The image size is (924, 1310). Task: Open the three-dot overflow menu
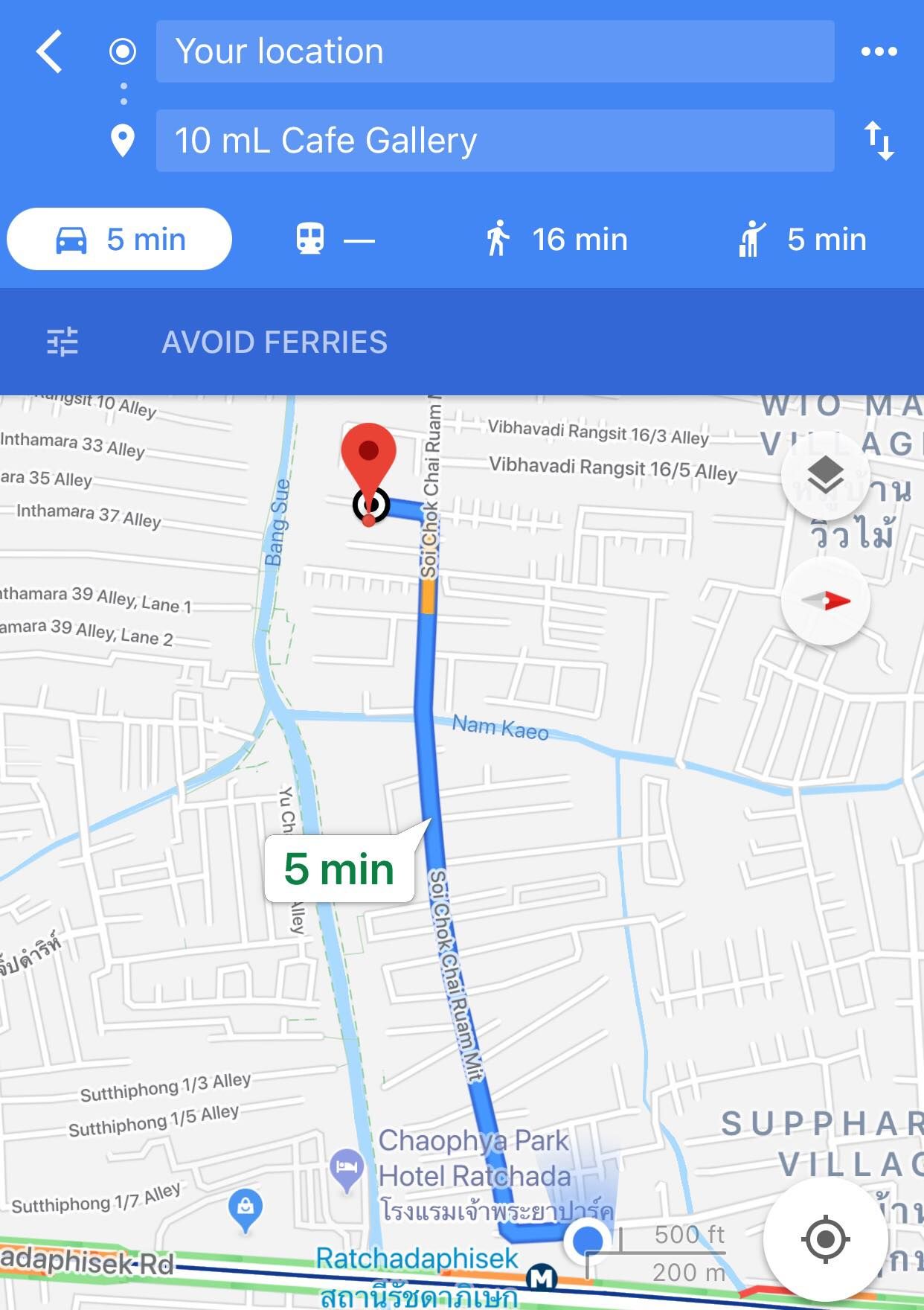click(879, 52)
